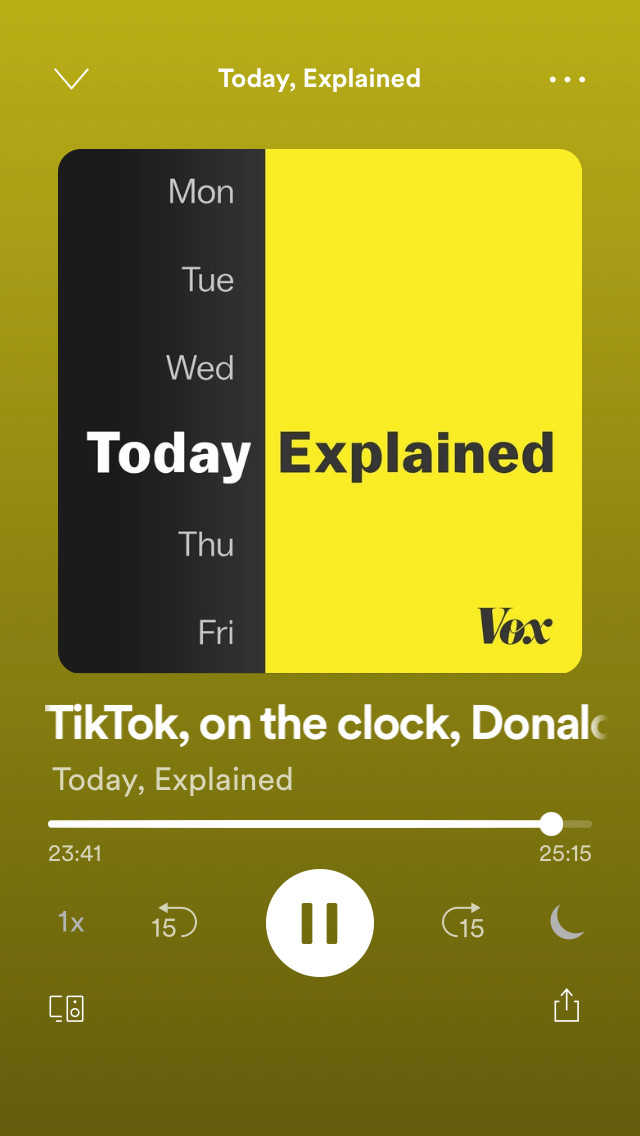Tap the playback progress bar to seek
This screenshot has width=640, height=1136.
coord(320,824)
